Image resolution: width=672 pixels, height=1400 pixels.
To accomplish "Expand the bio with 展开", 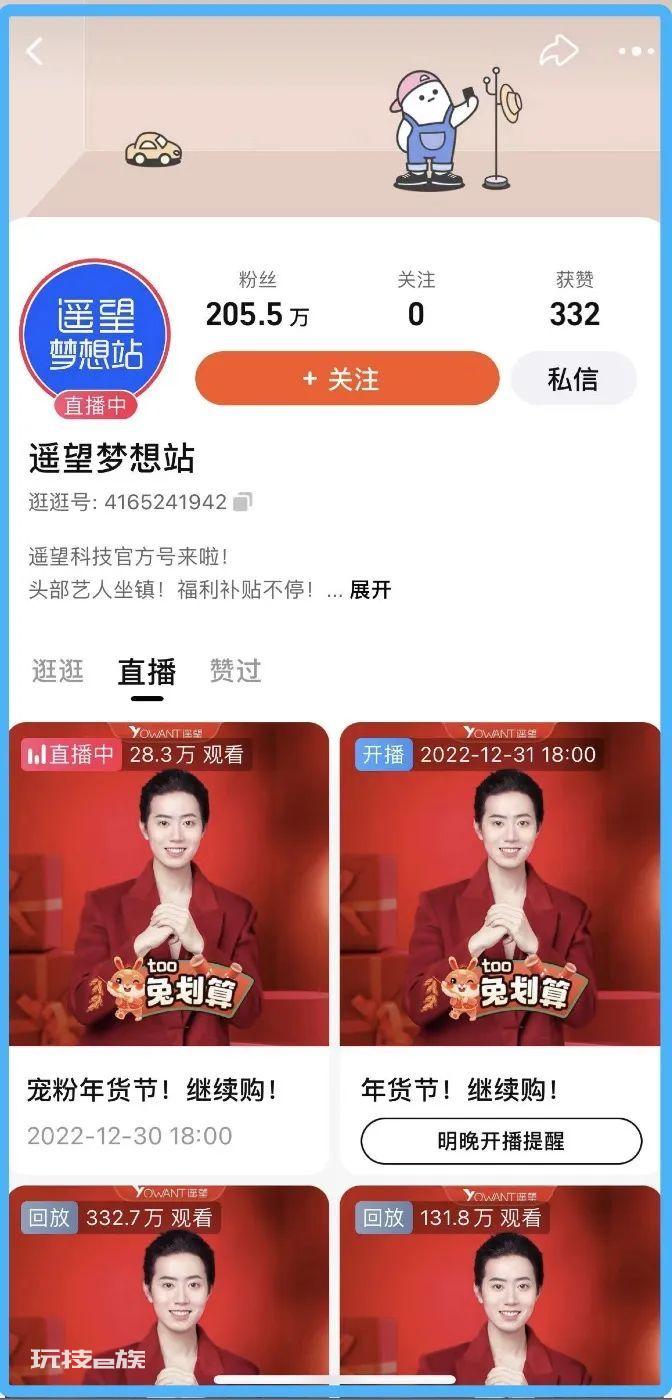I will (x=370, y=590).
